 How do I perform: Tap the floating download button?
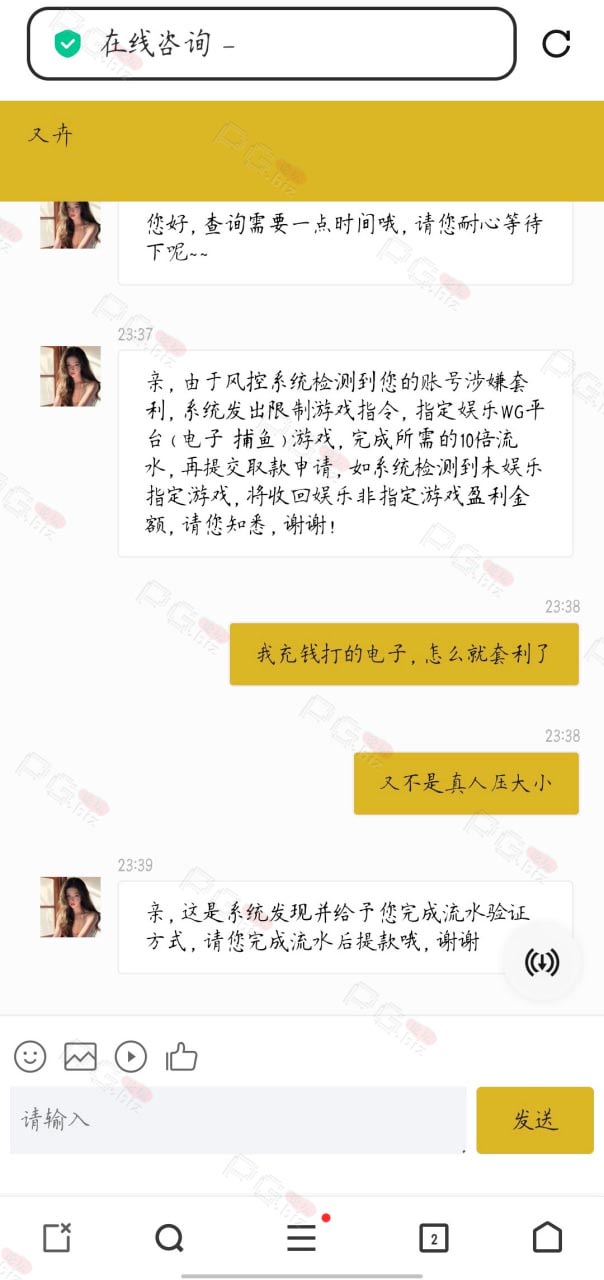[542, 963]
